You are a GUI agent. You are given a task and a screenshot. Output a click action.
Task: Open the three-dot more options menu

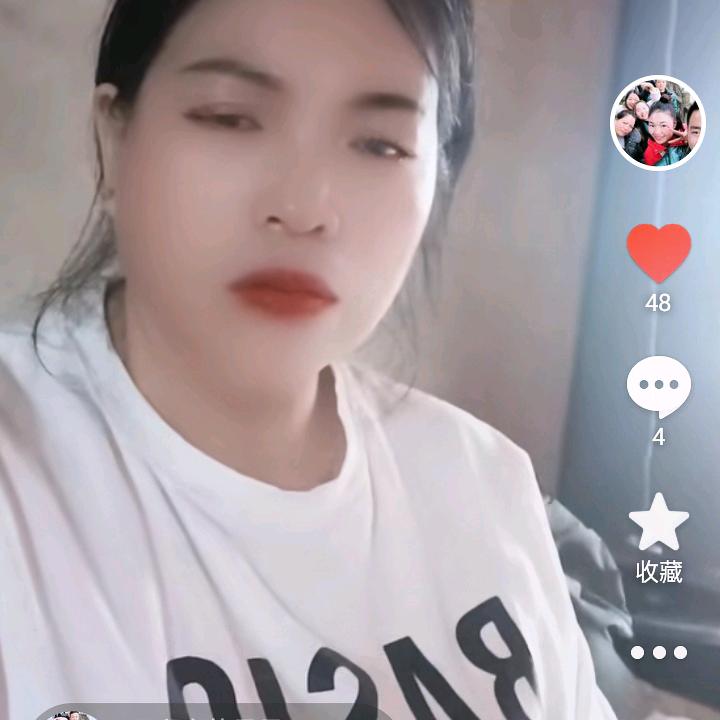pos(658,652)
